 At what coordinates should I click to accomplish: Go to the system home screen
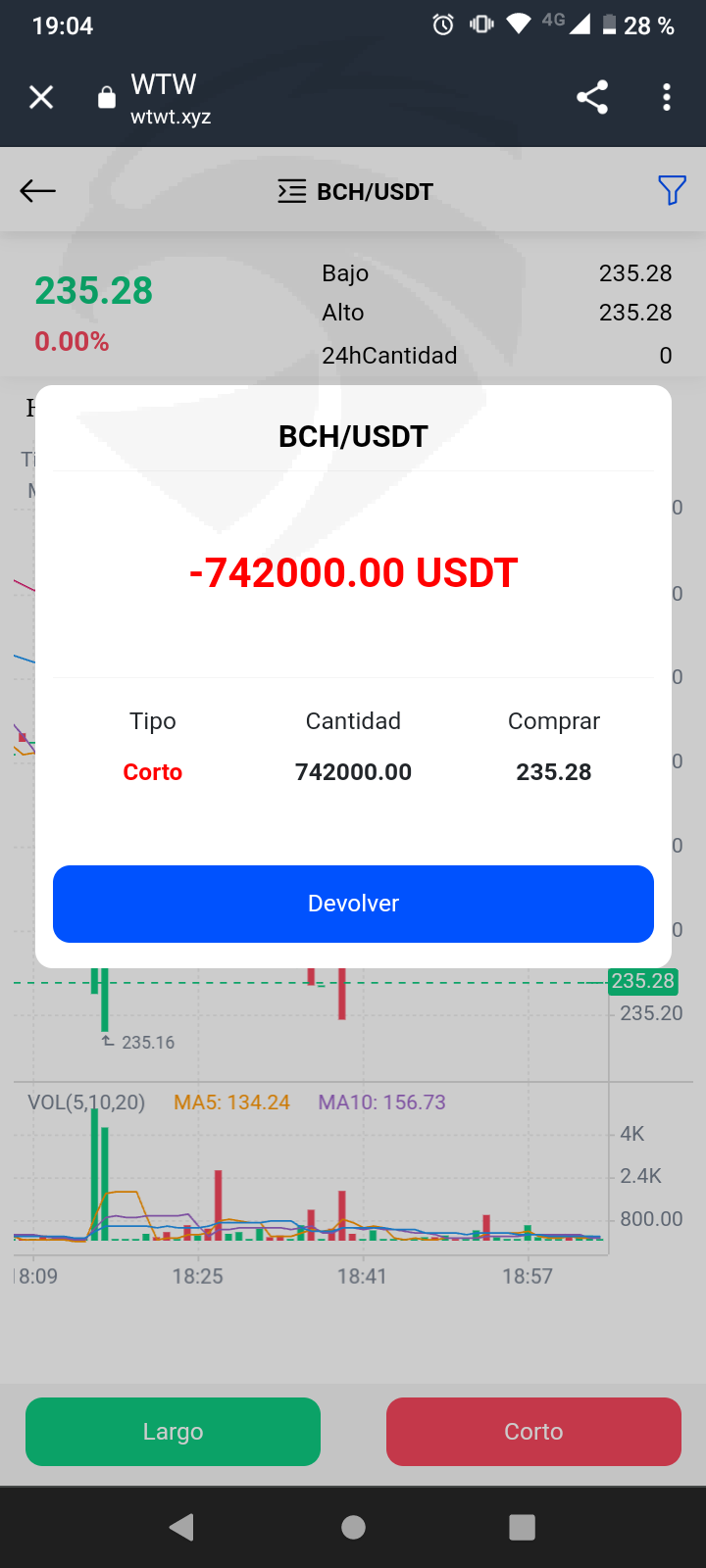(353, 1527)
